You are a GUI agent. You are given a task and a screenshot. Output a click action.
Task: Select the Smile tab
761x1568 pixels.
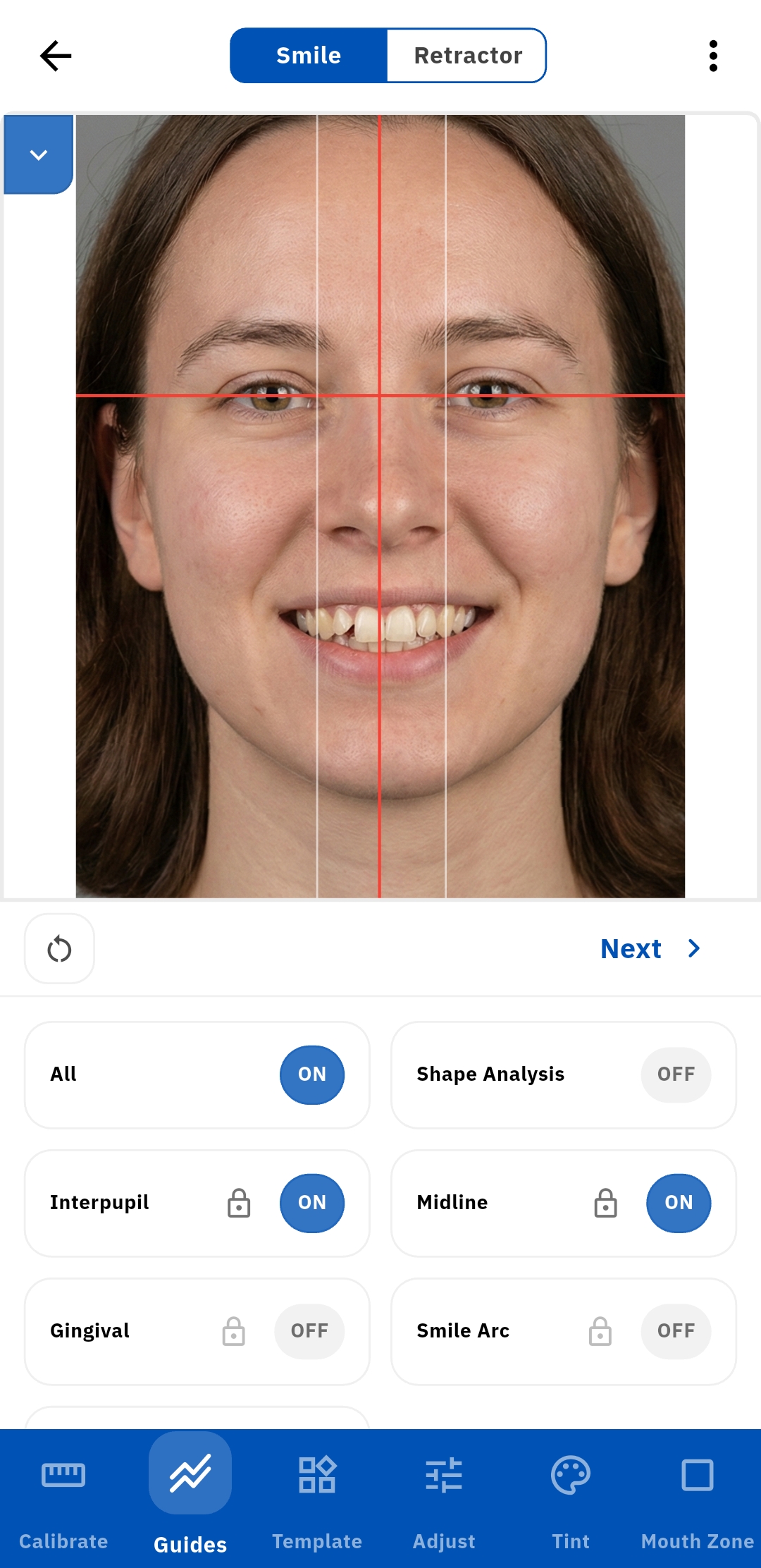[308, 55]
